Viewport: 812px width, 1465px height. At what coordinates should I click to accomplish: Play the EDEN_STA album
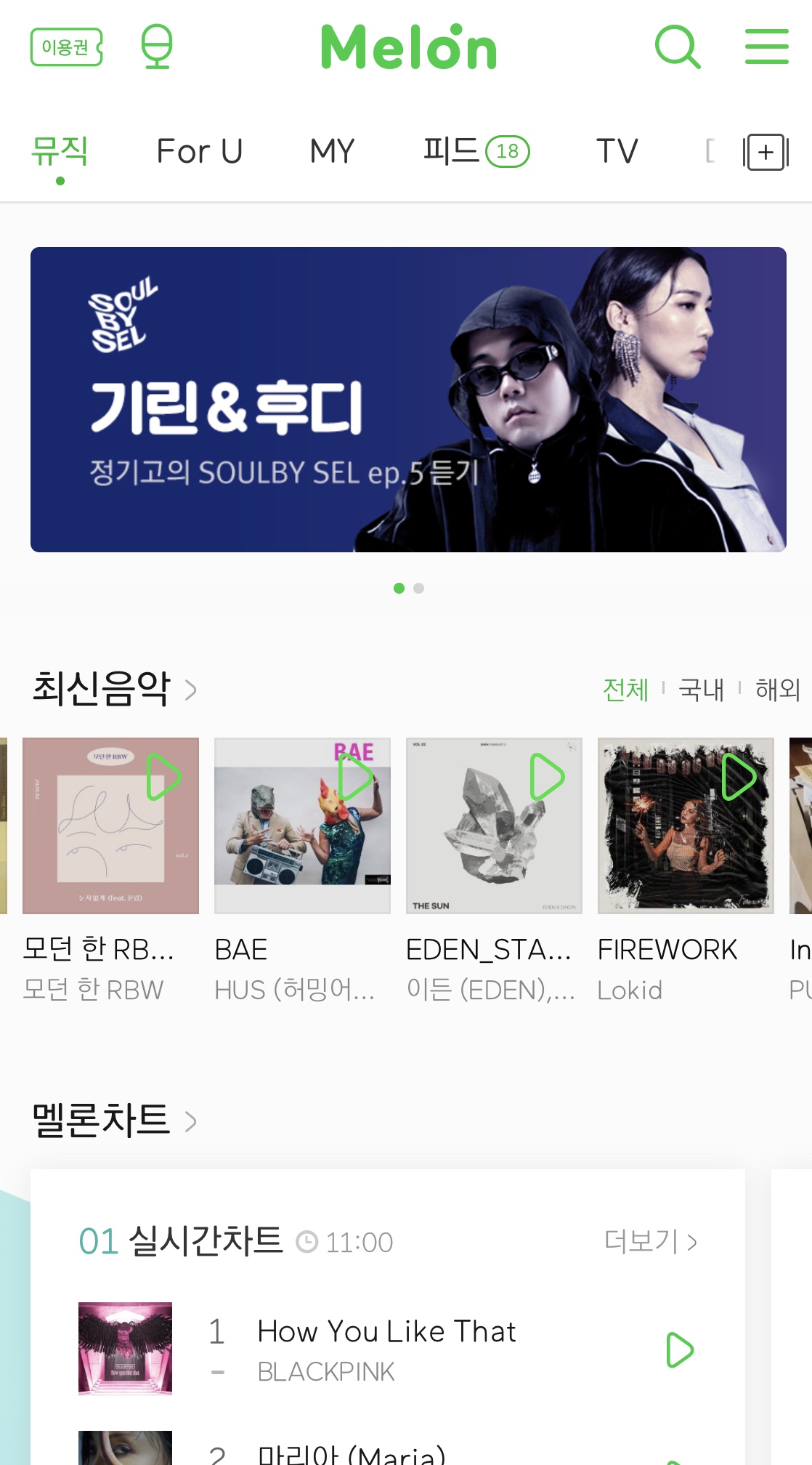[547, 777]
